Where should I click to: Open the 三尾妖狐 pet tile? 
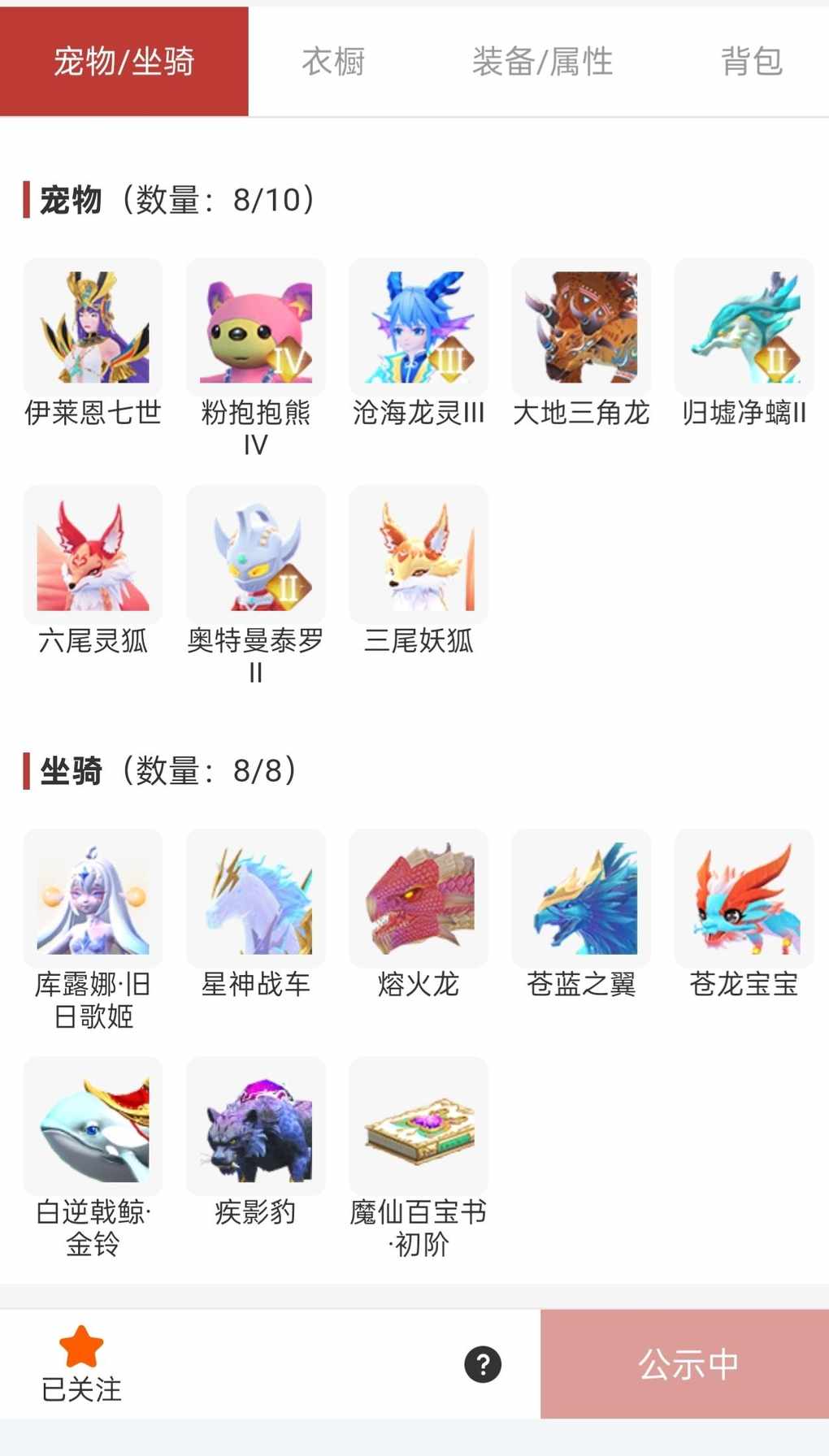(x=418, y=555)
